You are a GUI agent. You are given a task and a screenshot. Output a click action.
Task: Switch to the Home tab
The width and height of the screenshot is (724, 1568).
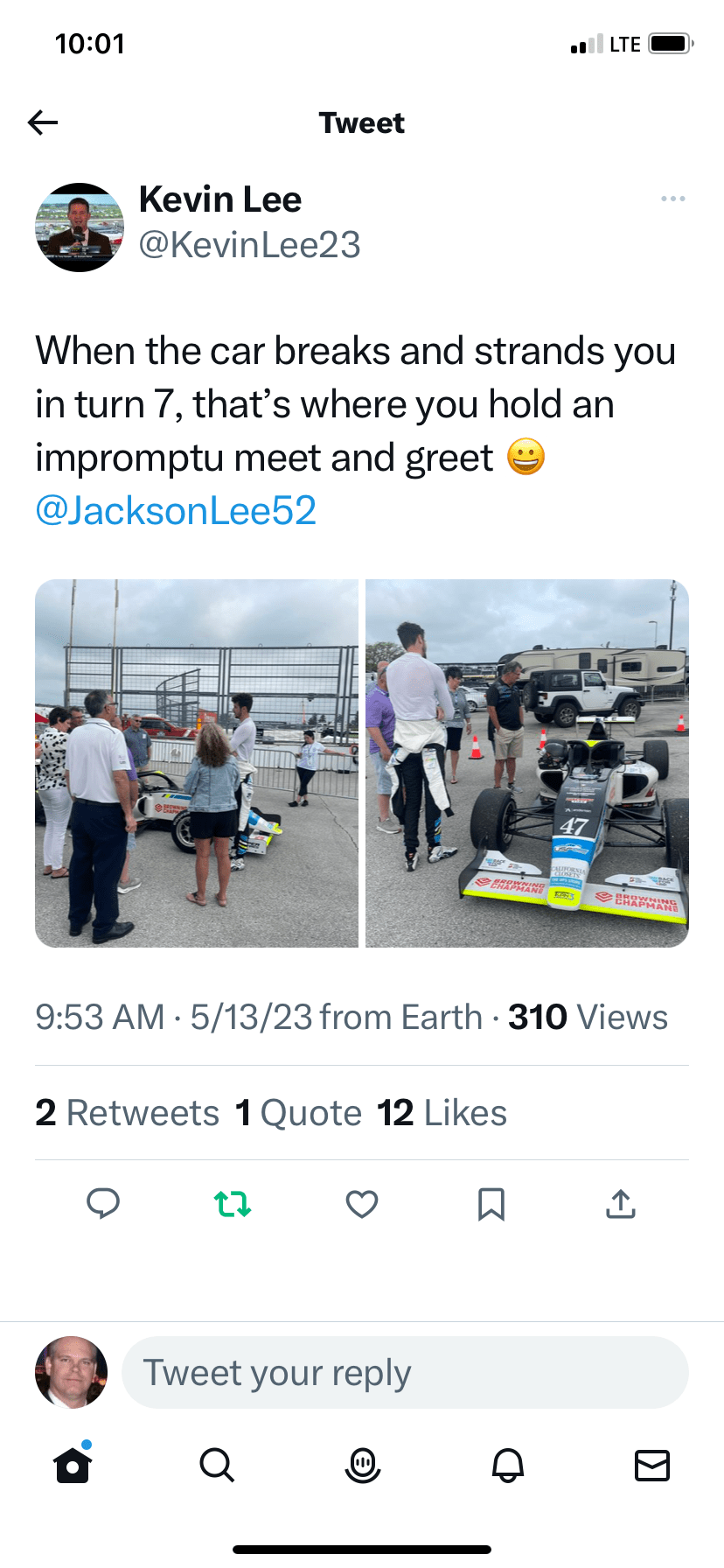pyautogui.click(x=73, y=1464)
